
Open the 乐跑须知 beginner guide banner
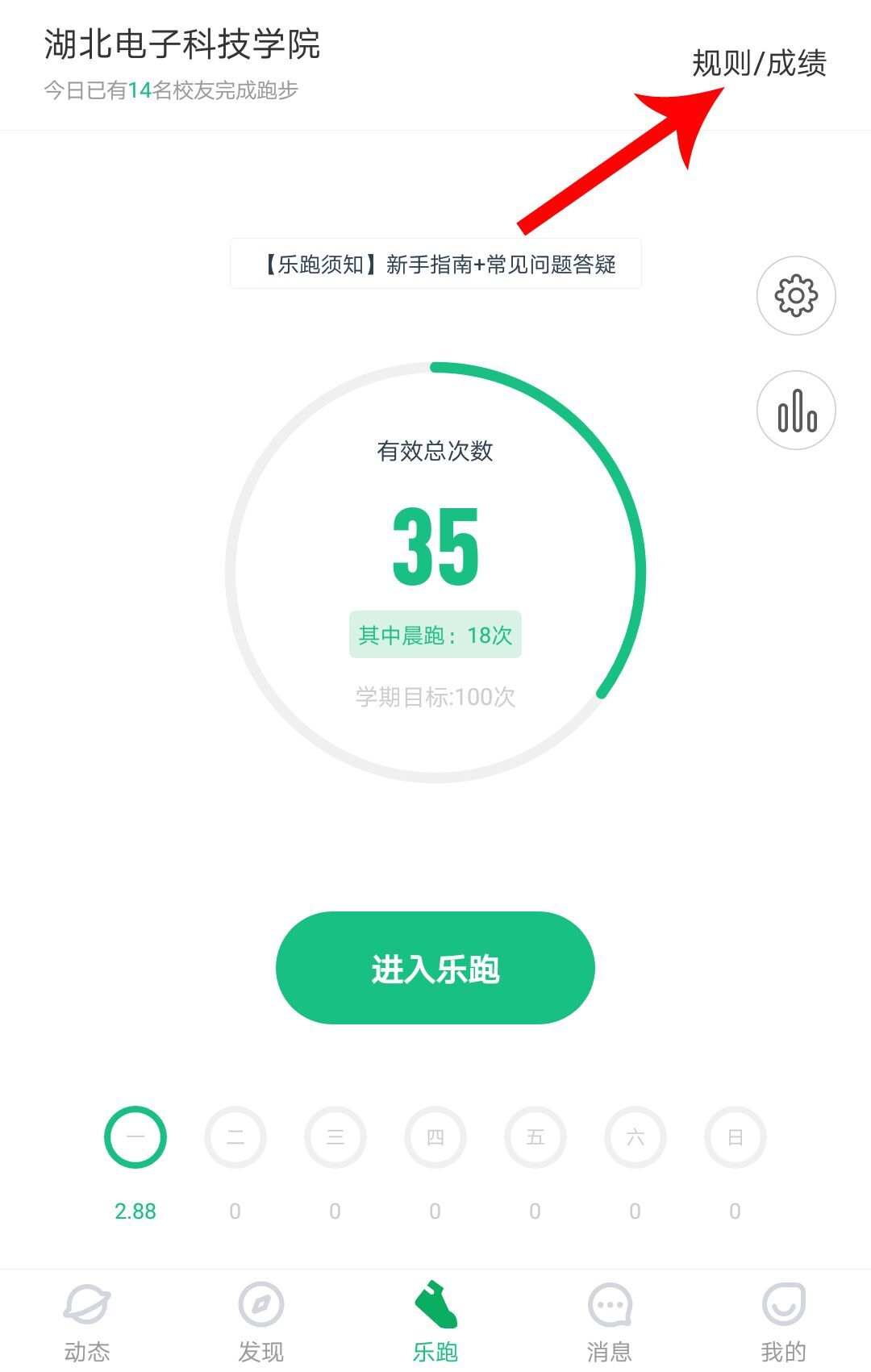pos(435,264)
